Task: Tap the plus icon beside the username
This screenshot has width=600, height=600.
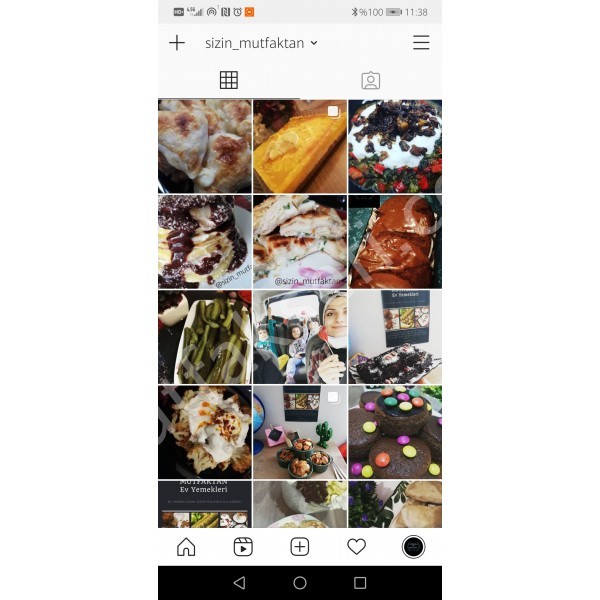Action: pos(177,43)
